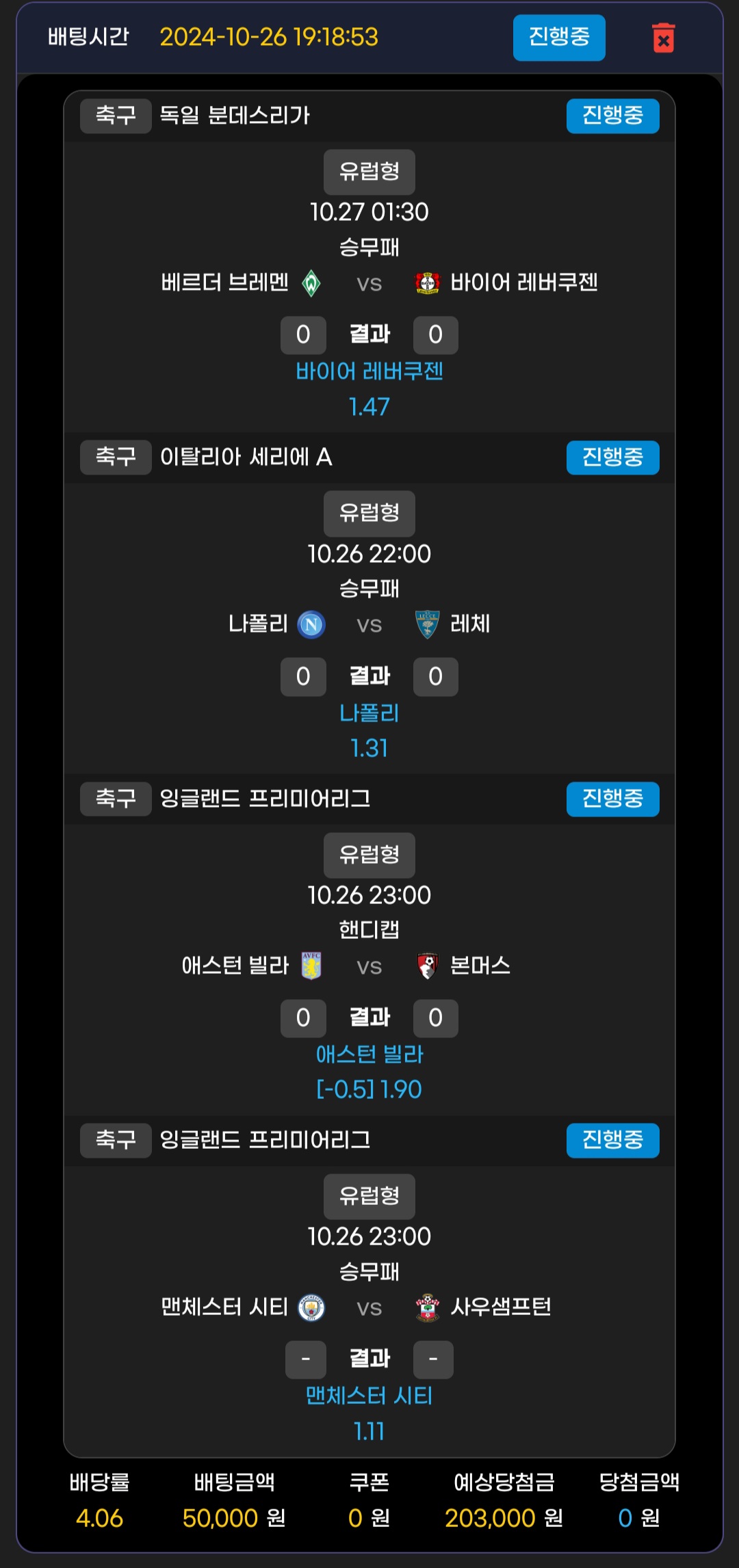This screenshot has width=739, height=1568.
Task: Tap the top 진행중 status button
Action: (x=558, y=38)
